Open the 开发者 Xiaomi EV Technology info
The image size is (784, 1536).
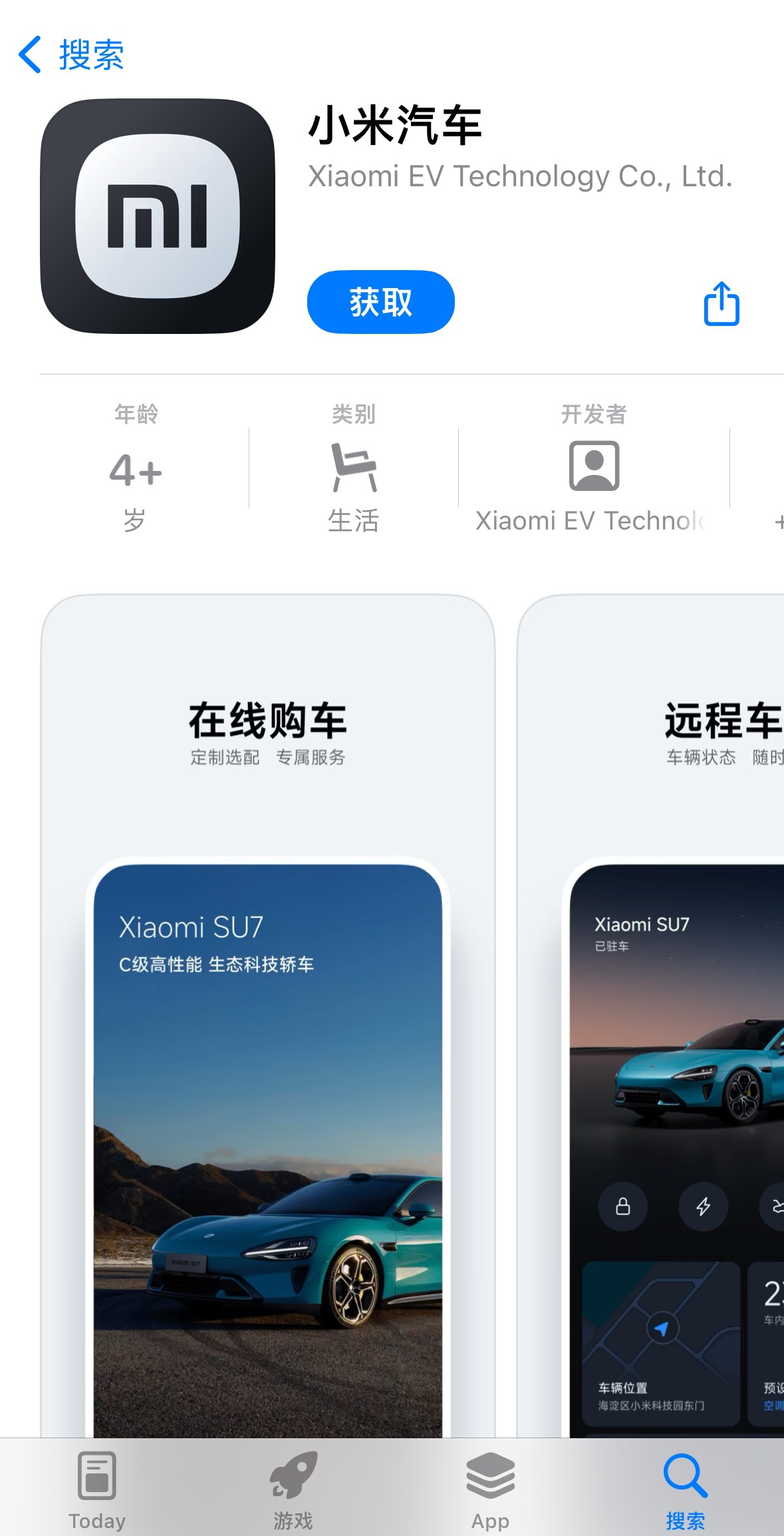point(593,468)
